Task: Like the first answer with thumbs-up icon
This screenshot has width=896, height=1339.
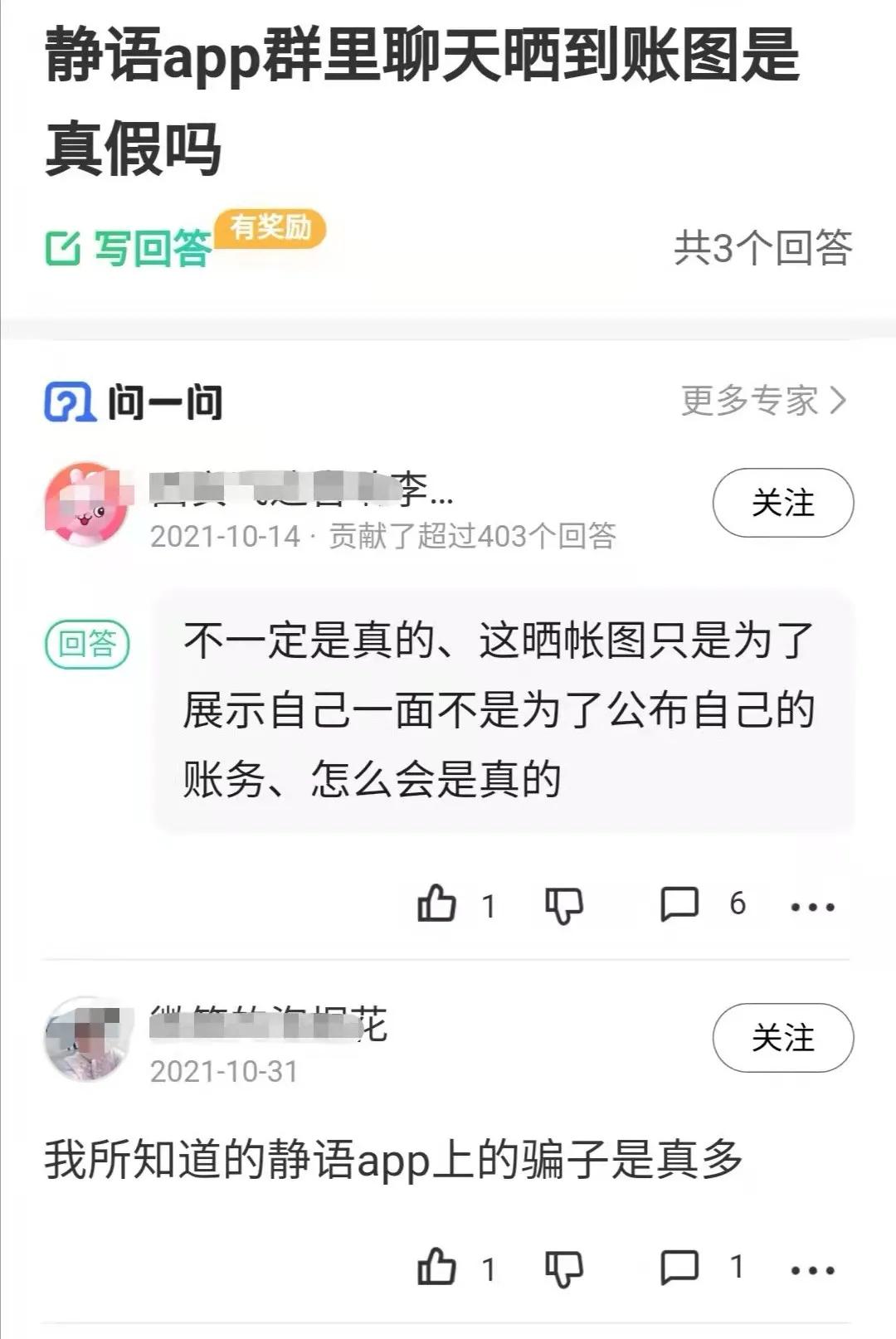Action: click(437, 906)
